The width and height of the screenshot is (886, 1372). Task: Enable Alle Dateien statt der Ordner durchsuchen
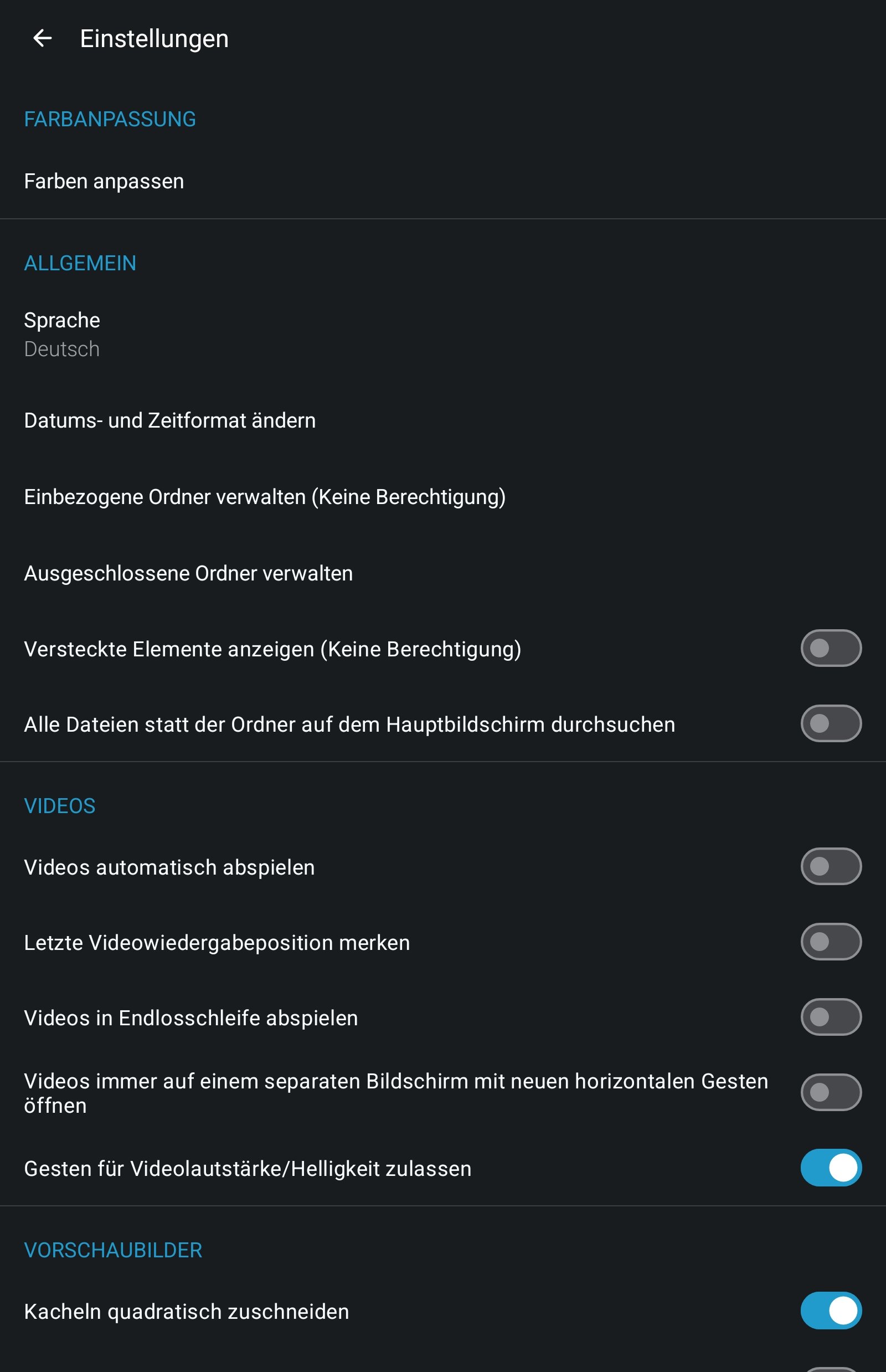click(x=830, y=724)
